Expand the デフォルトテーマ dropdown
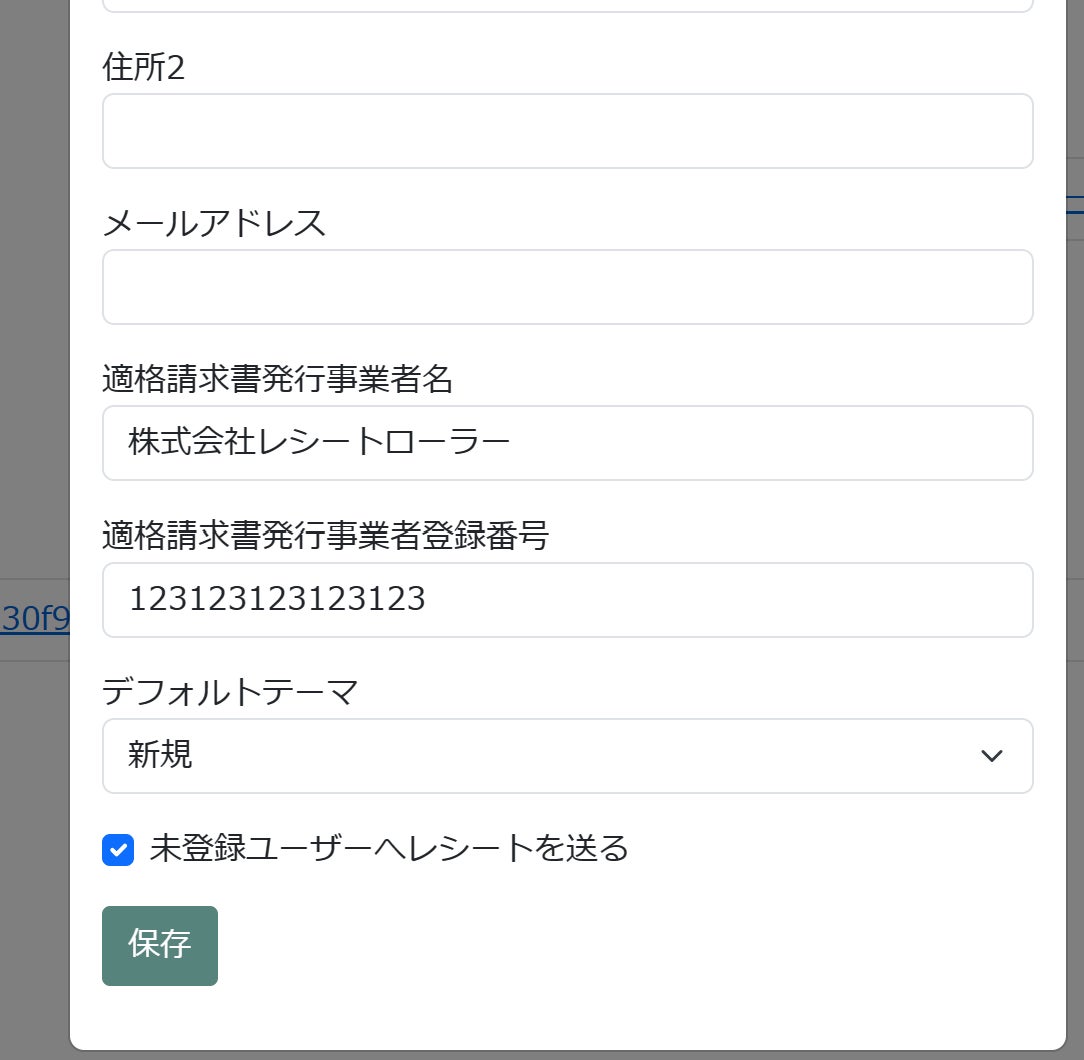 coord(567,755)
